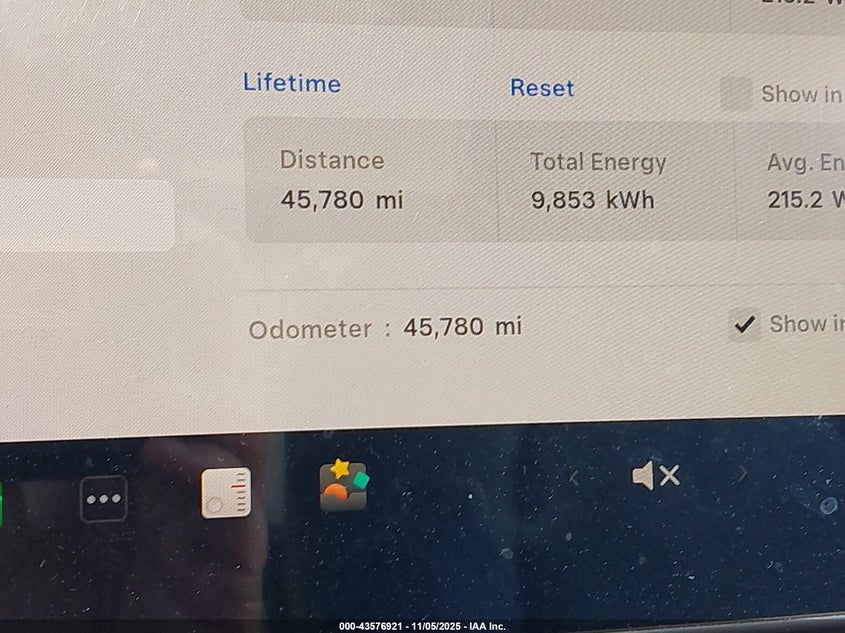845x633 pixels.
Task: Open the three-dot app launcher
Action: 103,498
